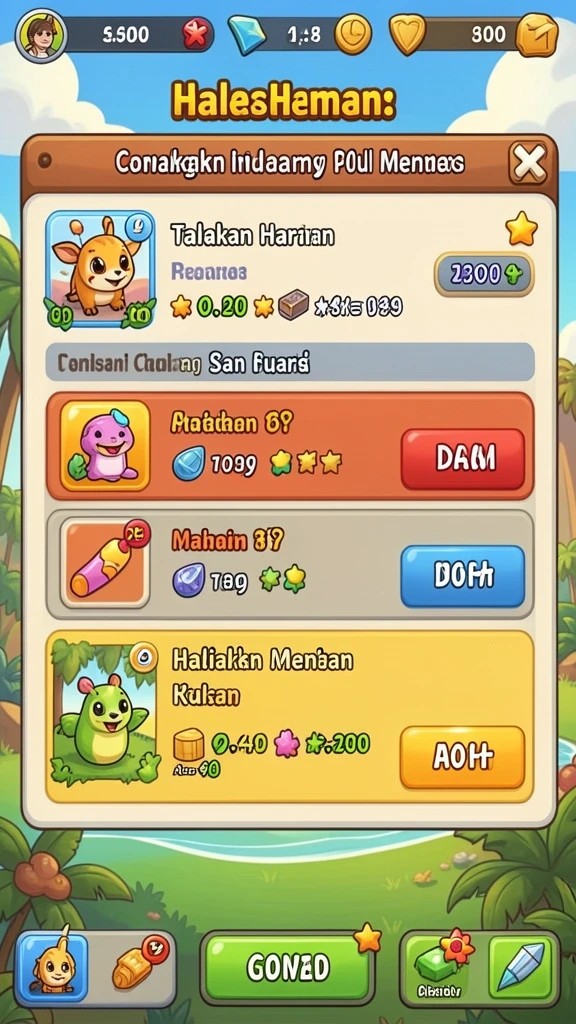Close the popup with the X button

528,163
